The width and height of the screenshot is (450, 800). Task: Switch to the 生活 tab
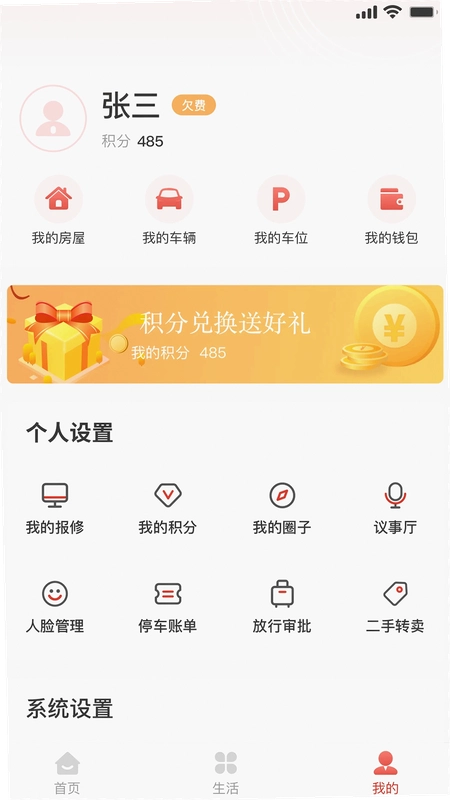point(226,773)
